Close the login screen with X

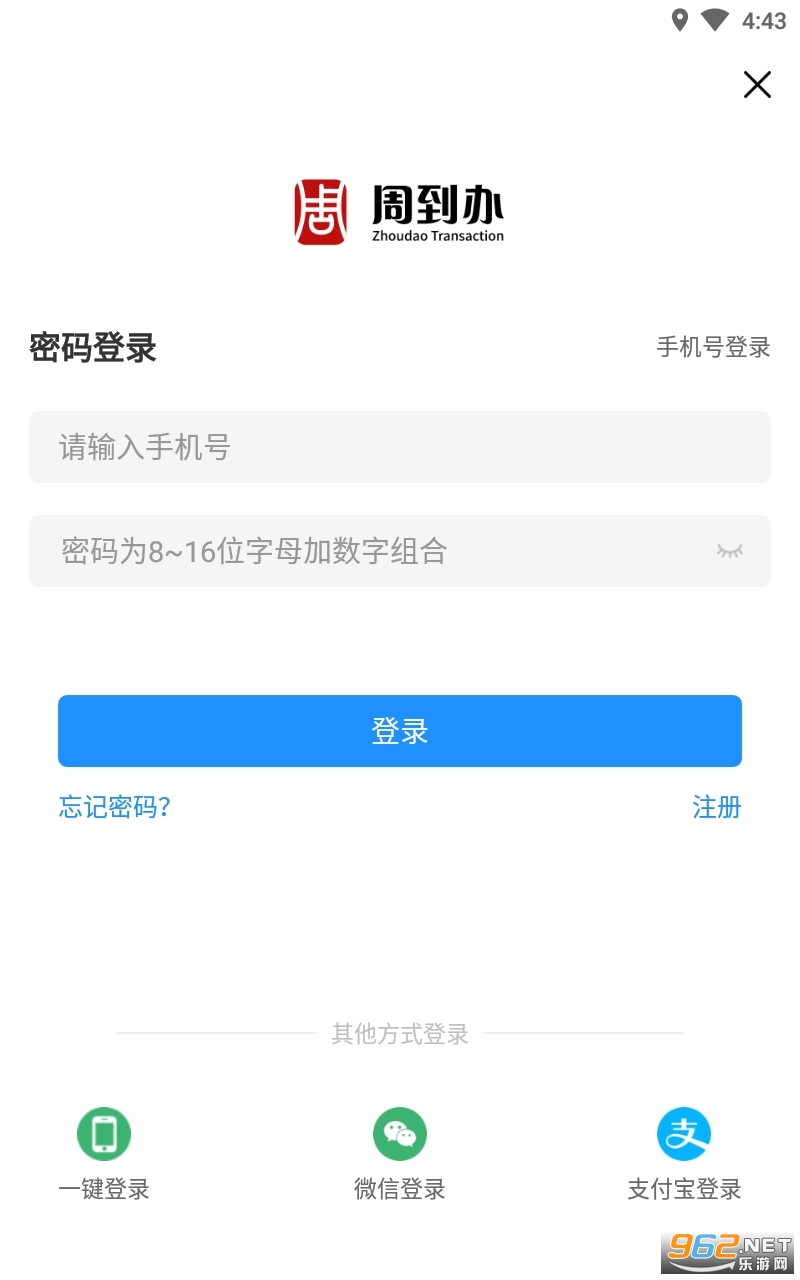pos(757,85)
